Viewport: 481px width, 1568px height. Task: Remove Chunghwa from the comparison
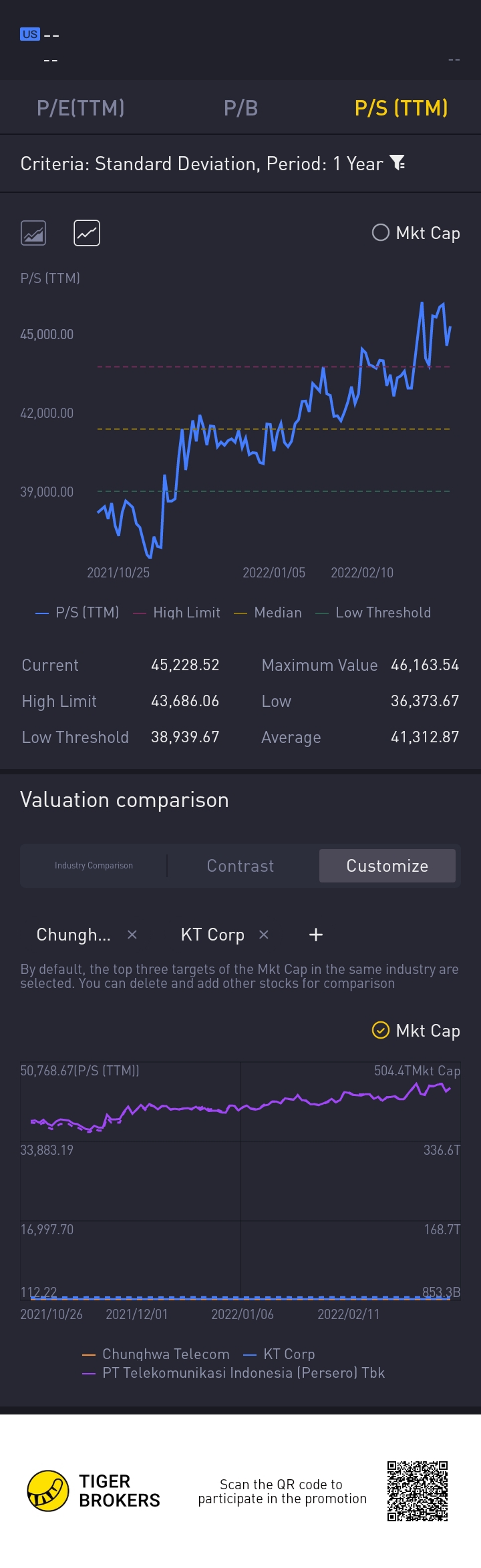(132, 935)
